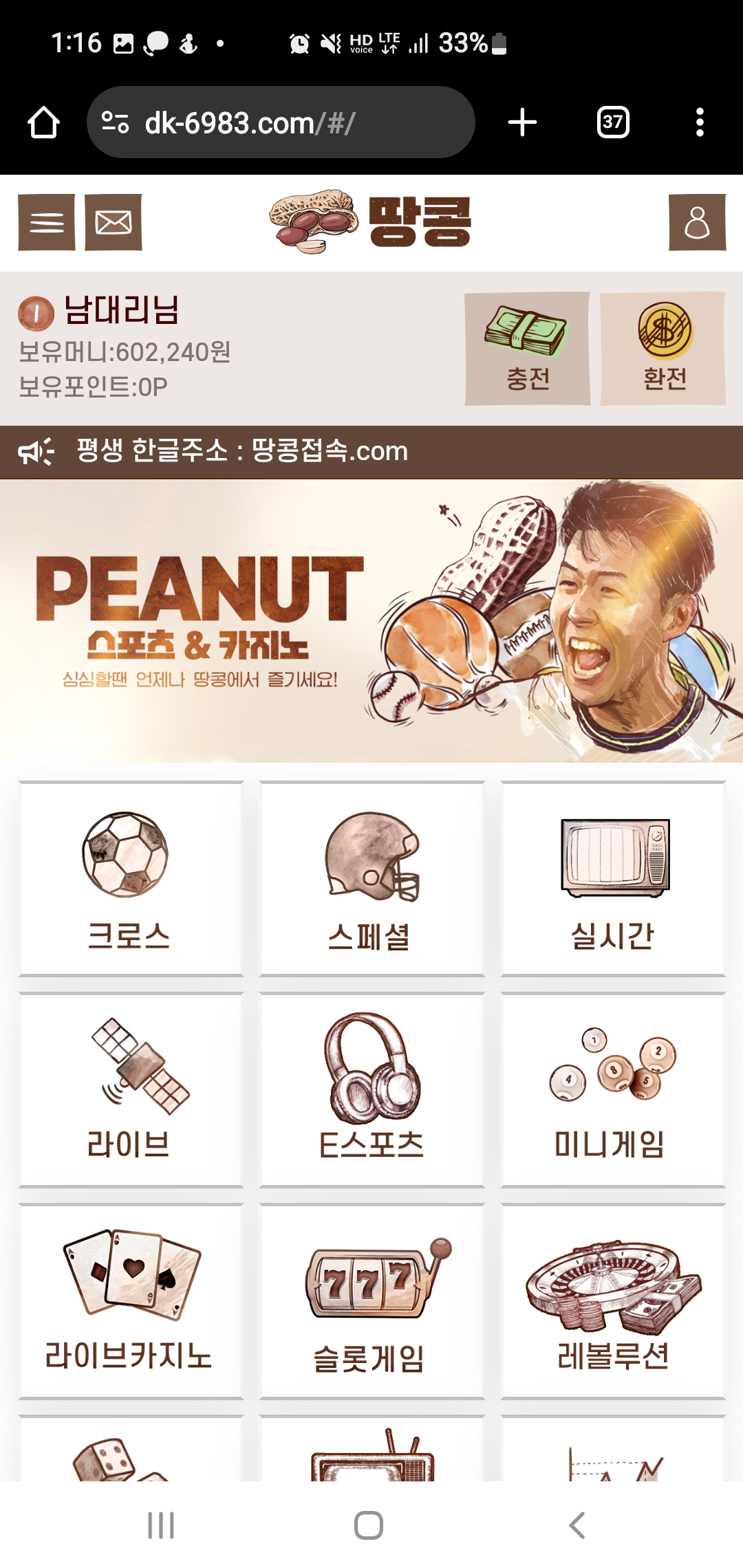Open the E스포츠 tile

point(371,1090)
